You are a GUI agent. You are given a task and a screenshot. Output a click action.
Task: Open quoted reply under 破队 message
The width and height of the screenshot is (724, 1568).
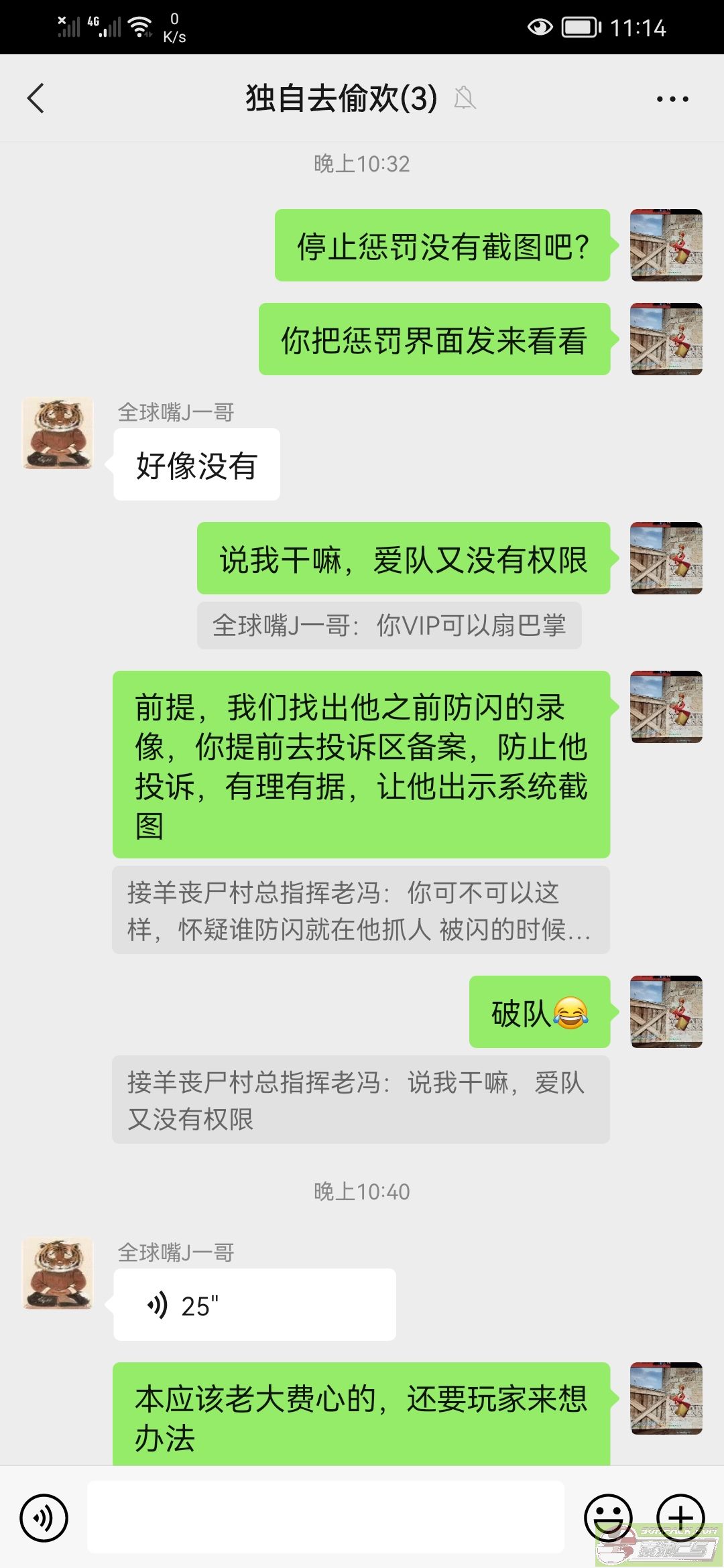click(x=361, y=1100)
